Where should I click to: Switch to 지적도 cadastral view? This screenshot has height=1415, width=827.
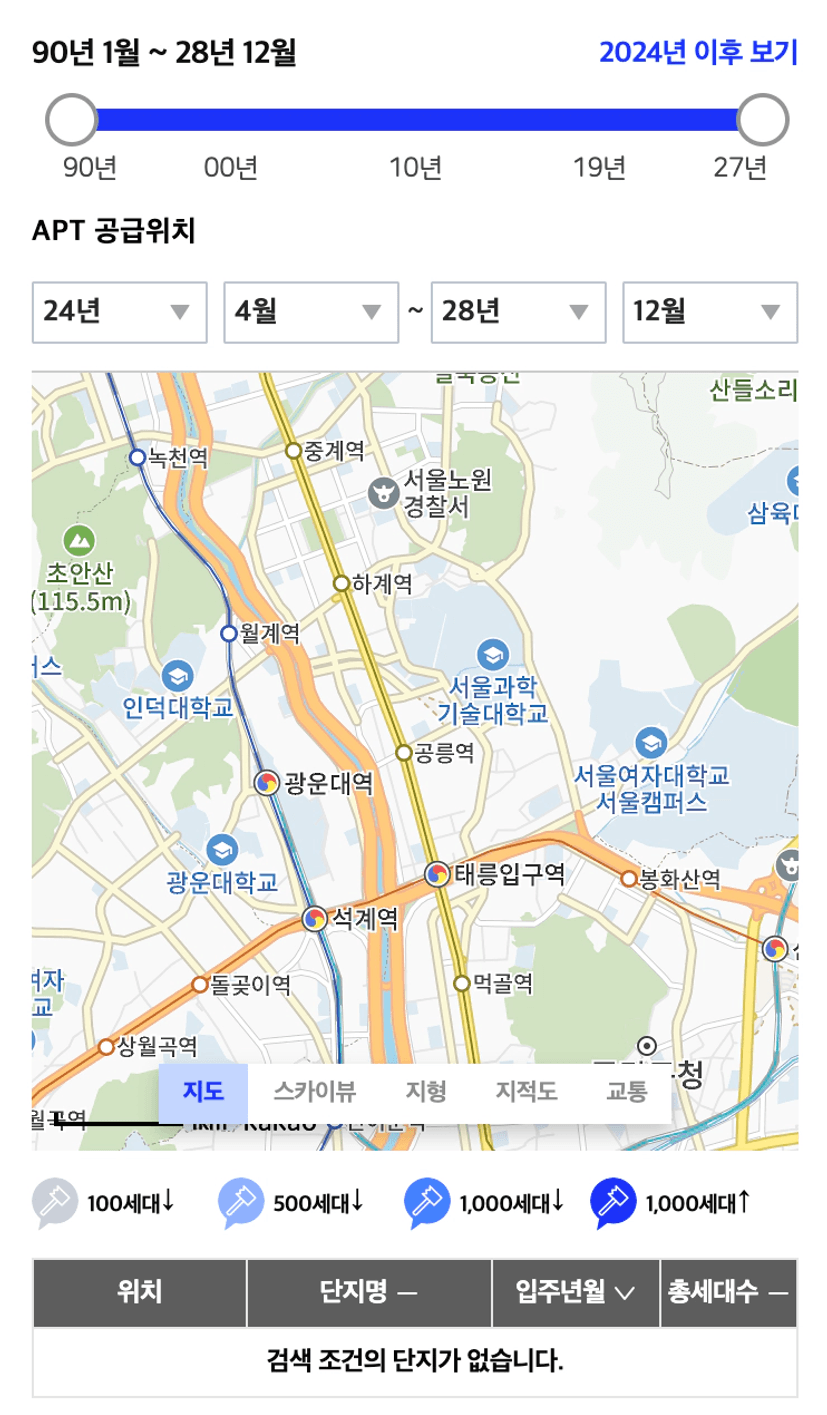point(526,1092)
